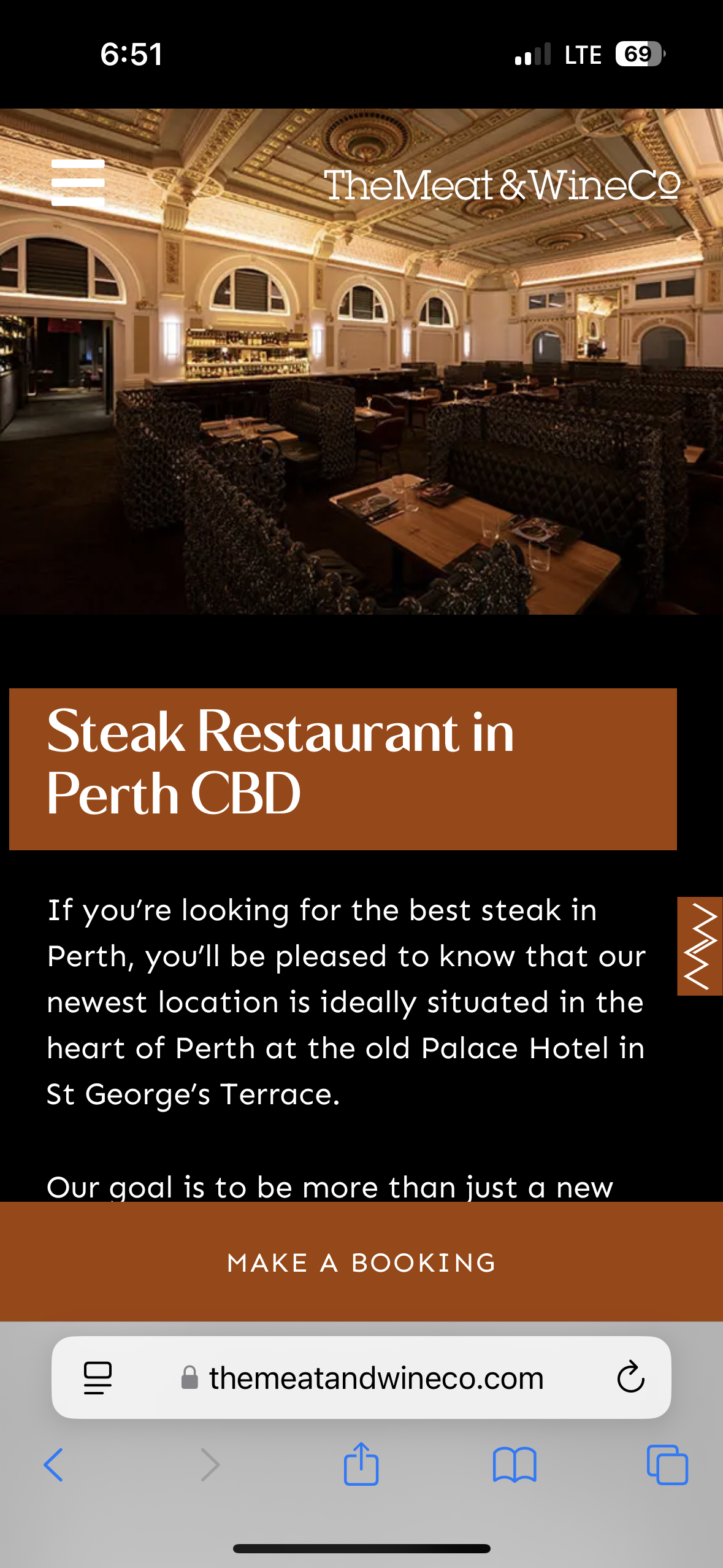
Task: Reload the current webpage
Action: (630, 1377)
